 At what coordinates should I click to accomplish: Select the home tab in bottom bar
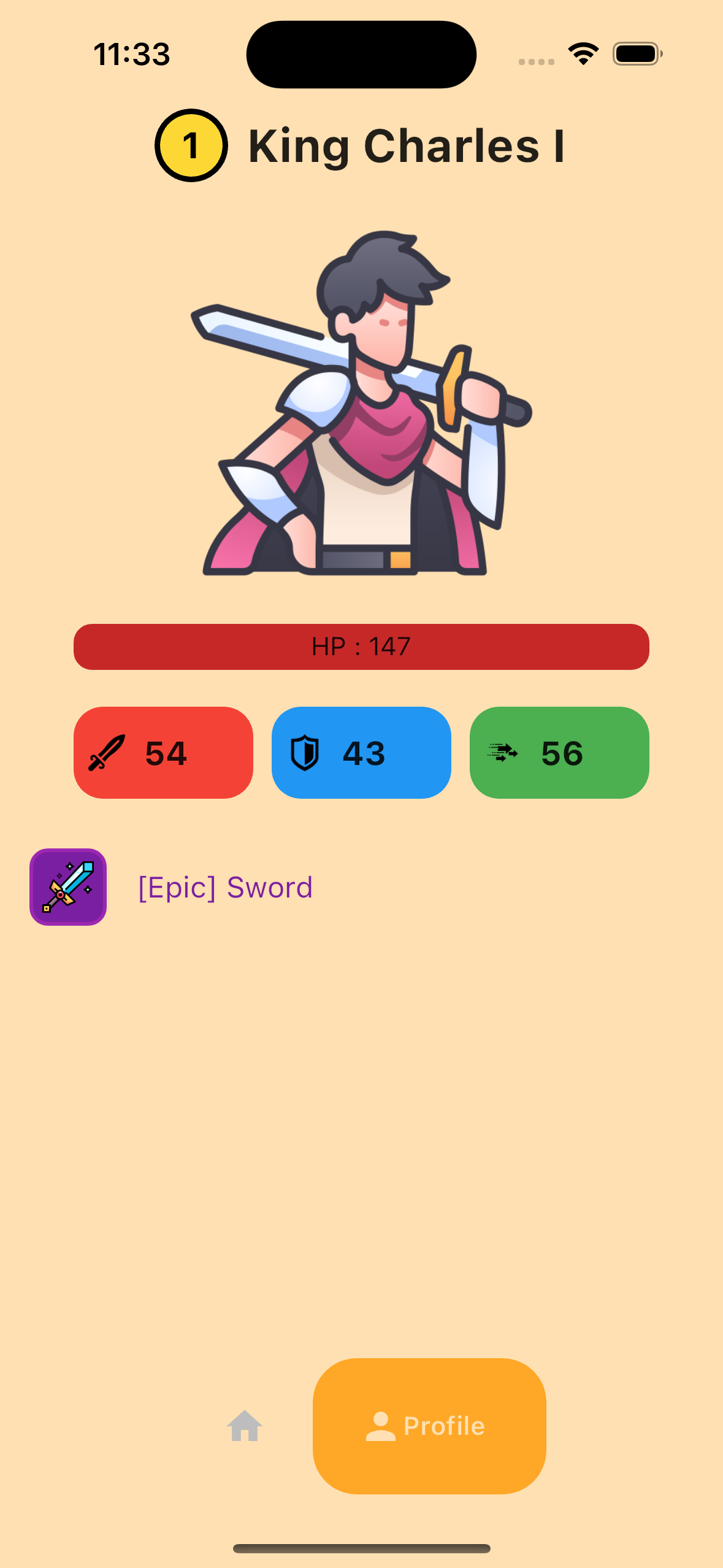[245, 1426]
